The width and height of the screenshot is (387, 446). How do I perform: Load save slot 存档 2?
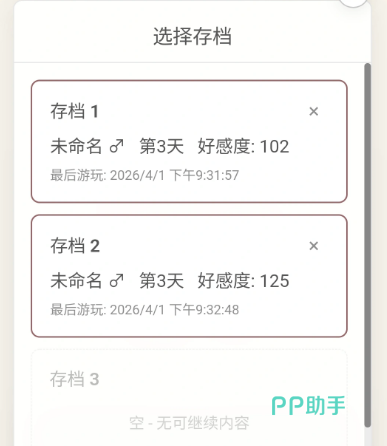pyautogui.click(x=189, y=276)
